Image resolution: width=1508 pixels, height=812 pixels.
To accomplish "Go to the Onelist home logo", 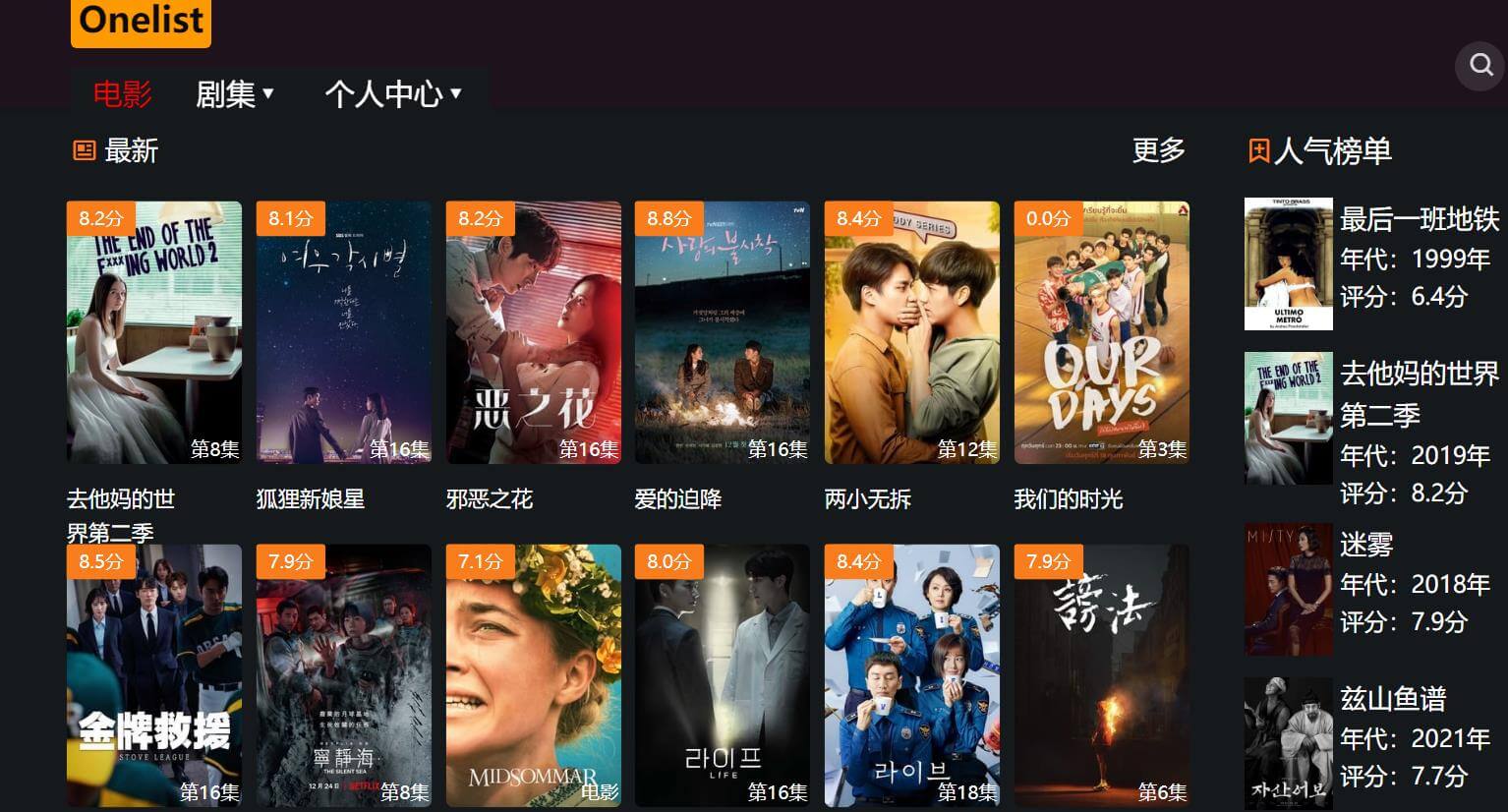I will click(x=141, y=21).
